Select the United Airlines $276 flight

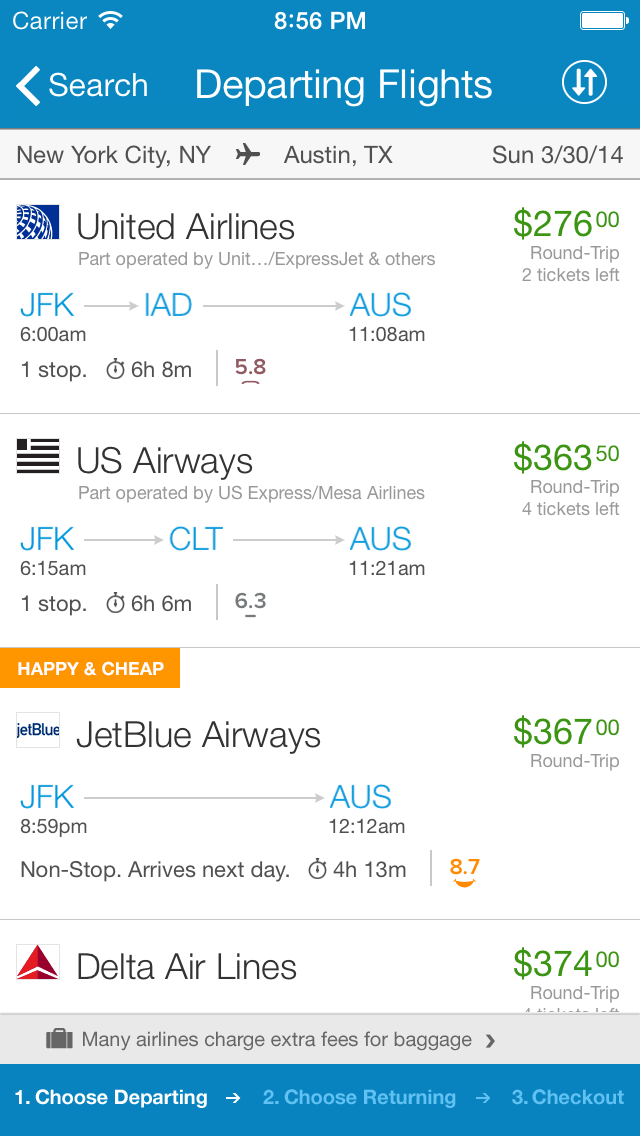pos(320,297)
